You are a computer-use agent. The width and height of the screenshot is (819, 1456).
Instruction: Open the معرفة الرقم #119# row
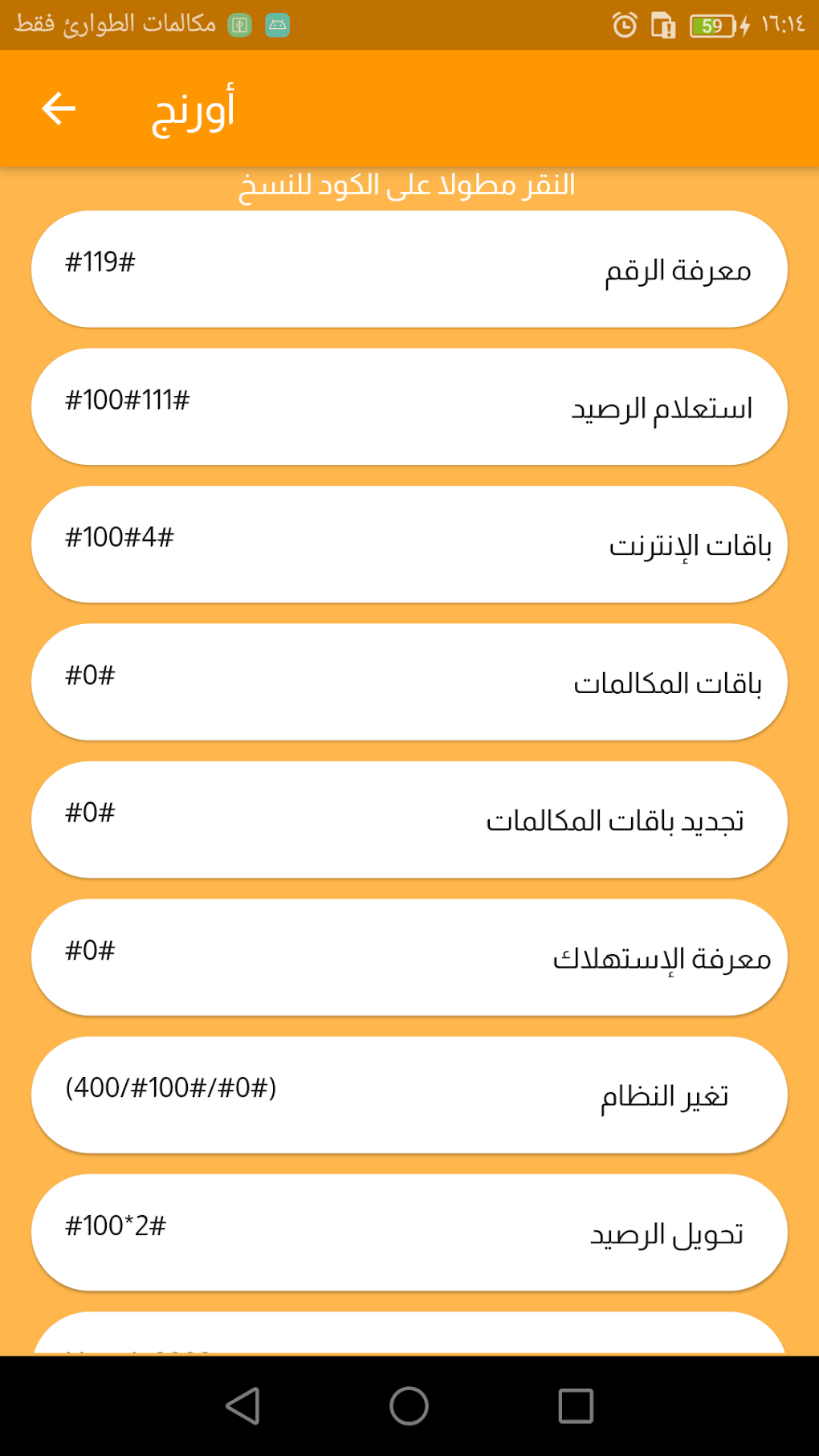click(x=409, y=269)
